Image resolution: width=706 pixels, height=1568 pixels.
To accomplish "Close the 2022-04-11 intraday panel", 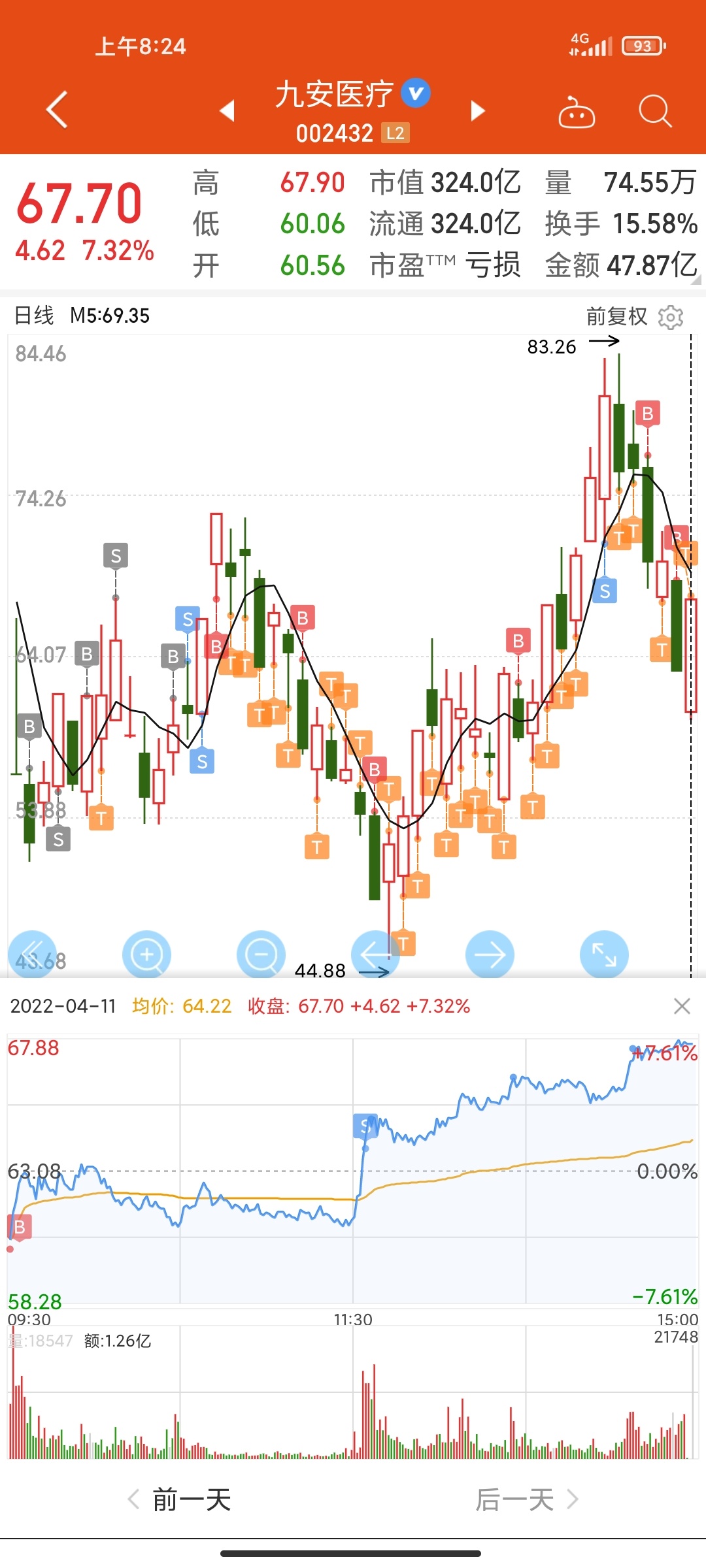I will point(682,1006).
